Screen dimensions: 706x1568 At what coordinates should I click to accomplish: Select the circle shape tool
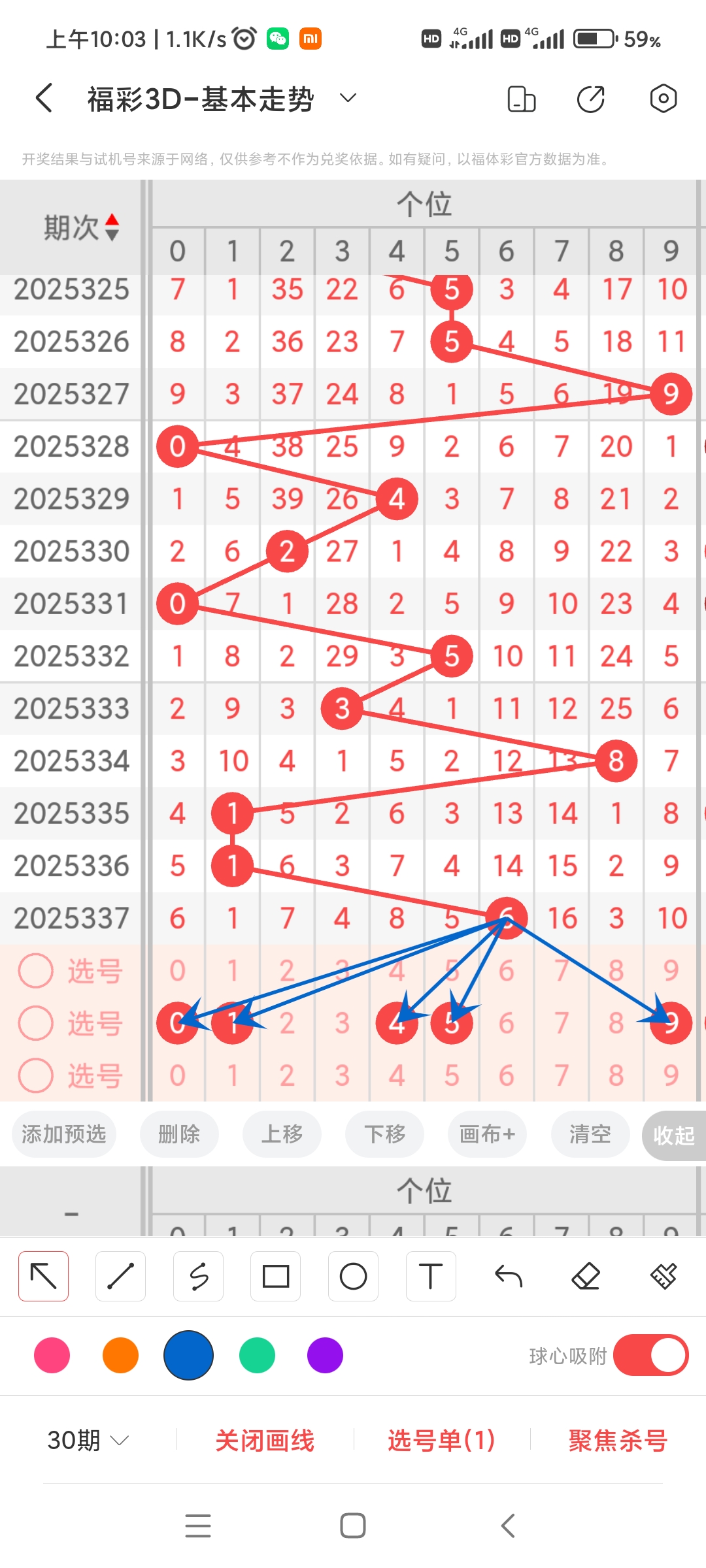(x=353, y=1276)
